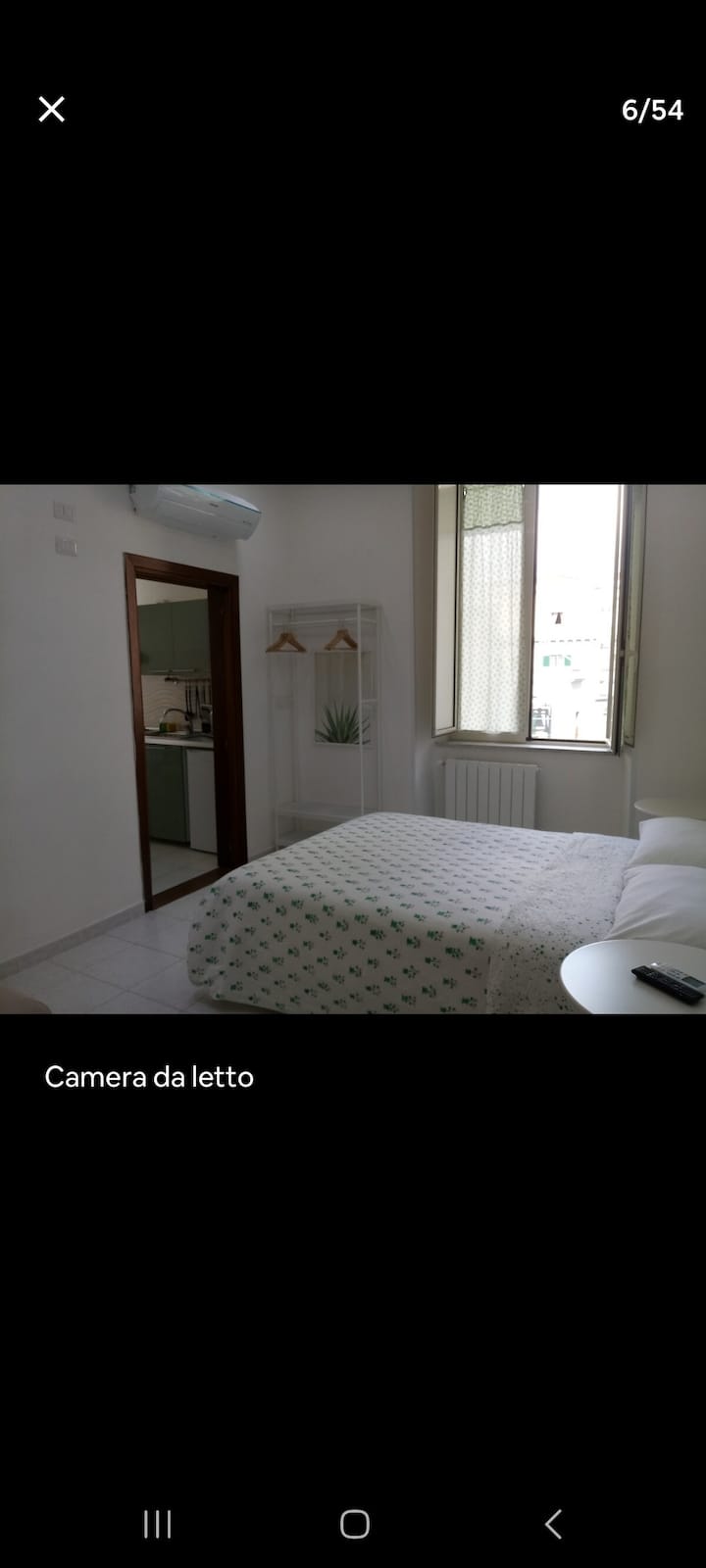The width and height of the screenshot is (706, 1568).
Task: Open the recent apps overview
Action: (157, 1524)
